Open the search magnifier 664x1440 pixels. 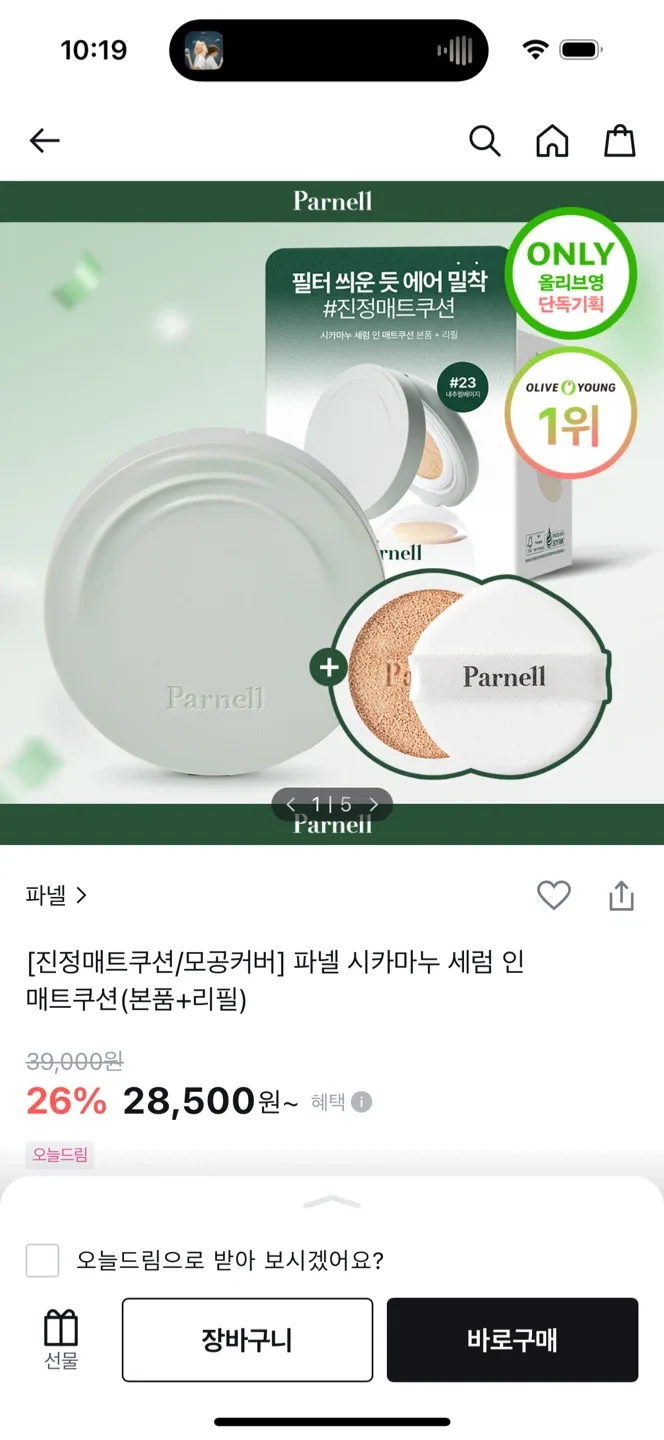[484, 141]
